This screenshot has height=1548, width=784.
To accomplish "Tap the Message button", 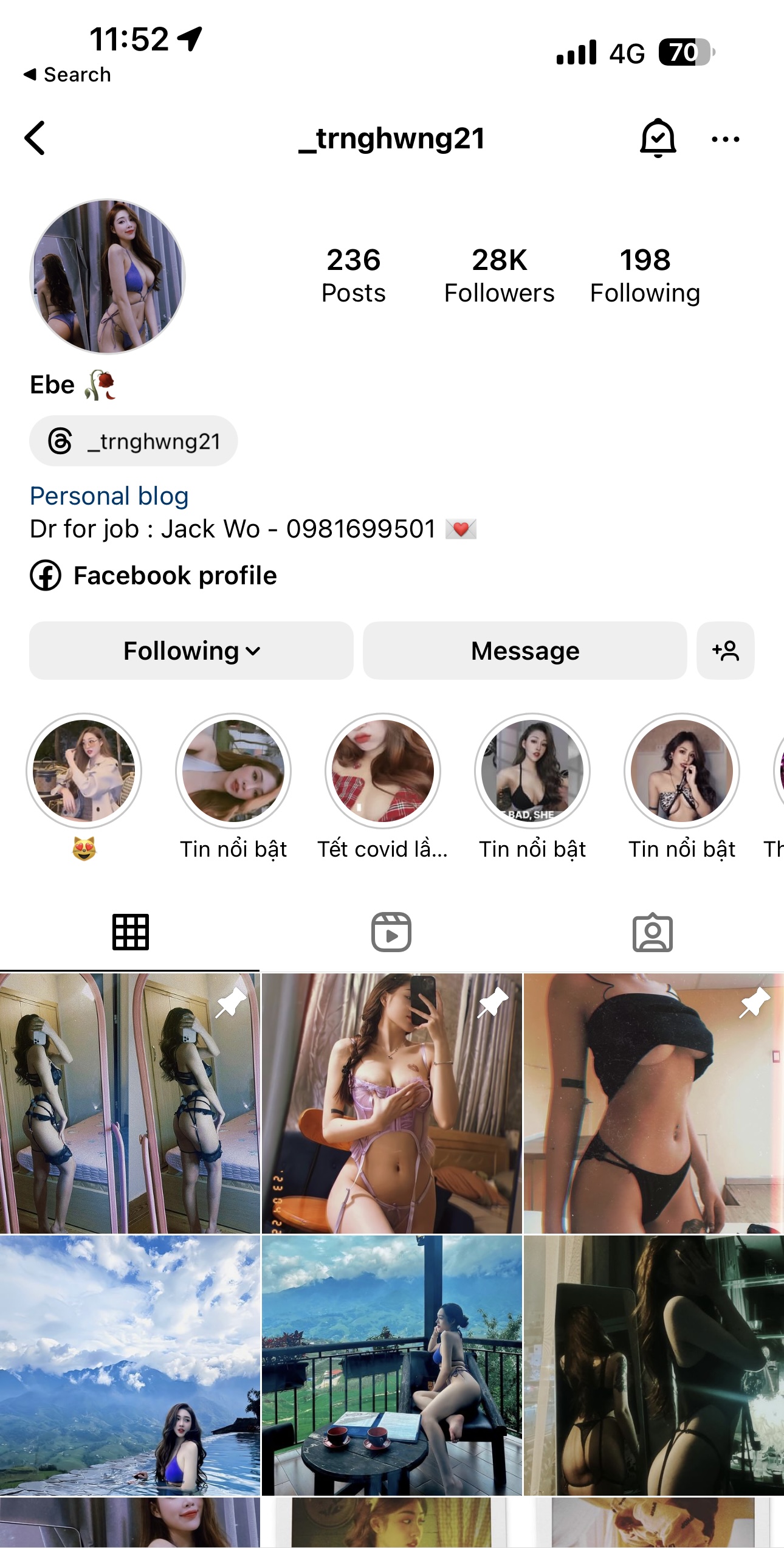I will 525,651.
